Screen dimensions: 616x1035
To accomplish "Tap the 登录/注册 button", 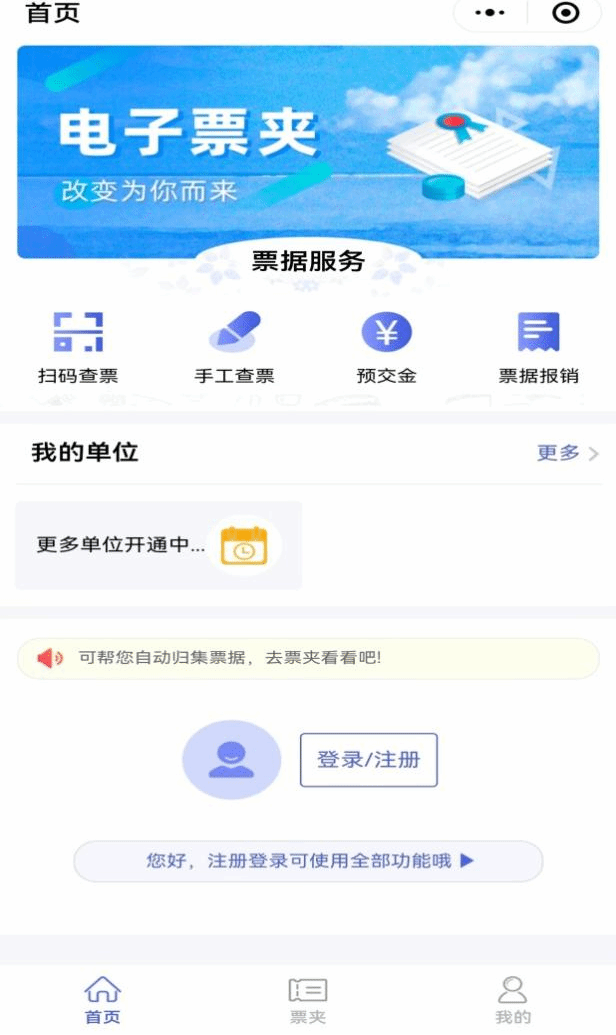I will coord(369,759).
